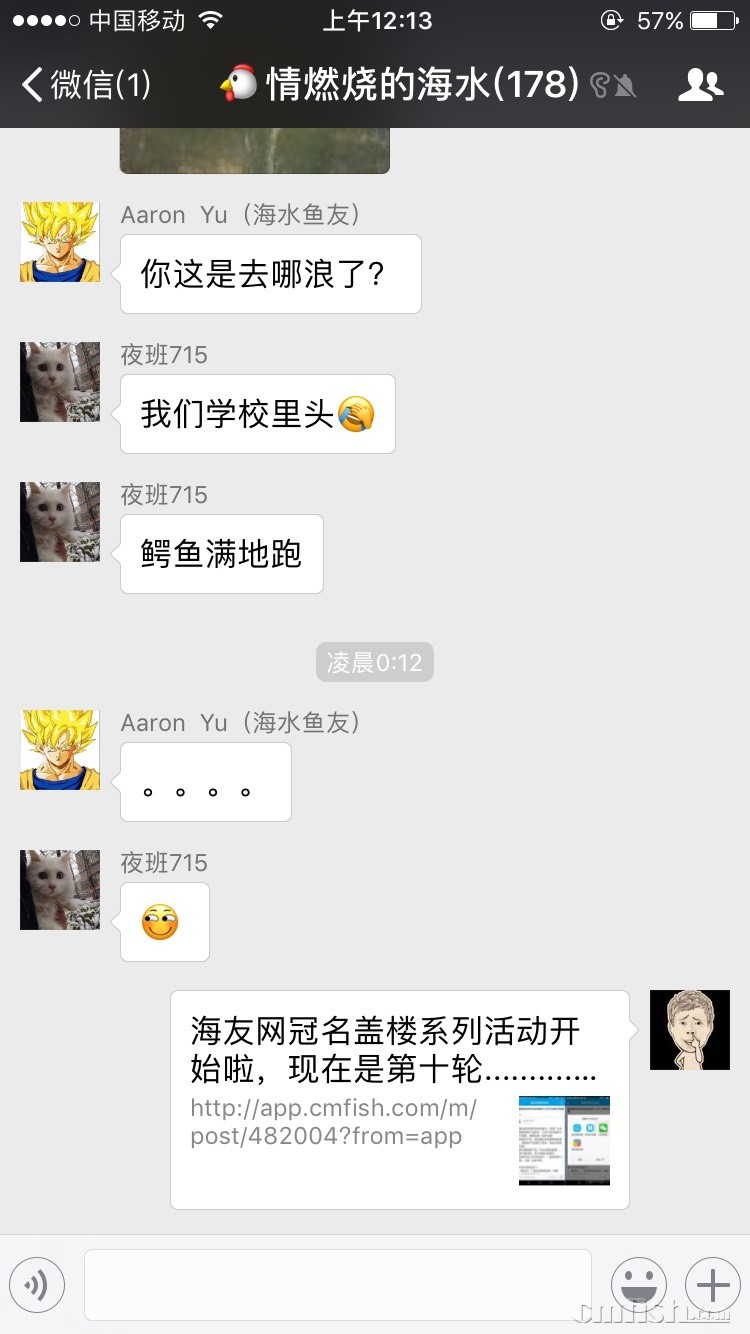Viewport: 750px width, 1334px height.
Task: Open my own avatar beside the link
Action: 689,1030
